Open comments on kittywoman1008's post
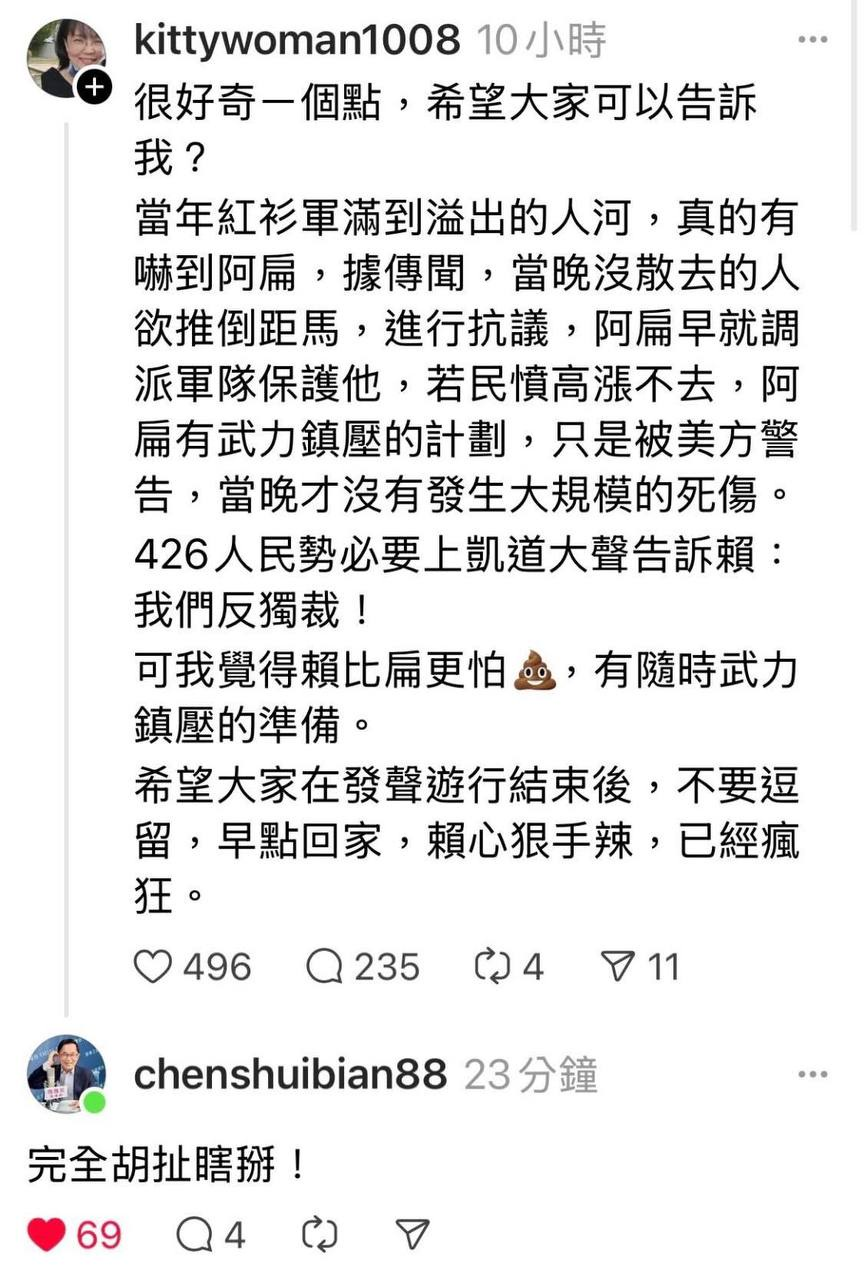The image size is (864, 1280). click(325, 966)
